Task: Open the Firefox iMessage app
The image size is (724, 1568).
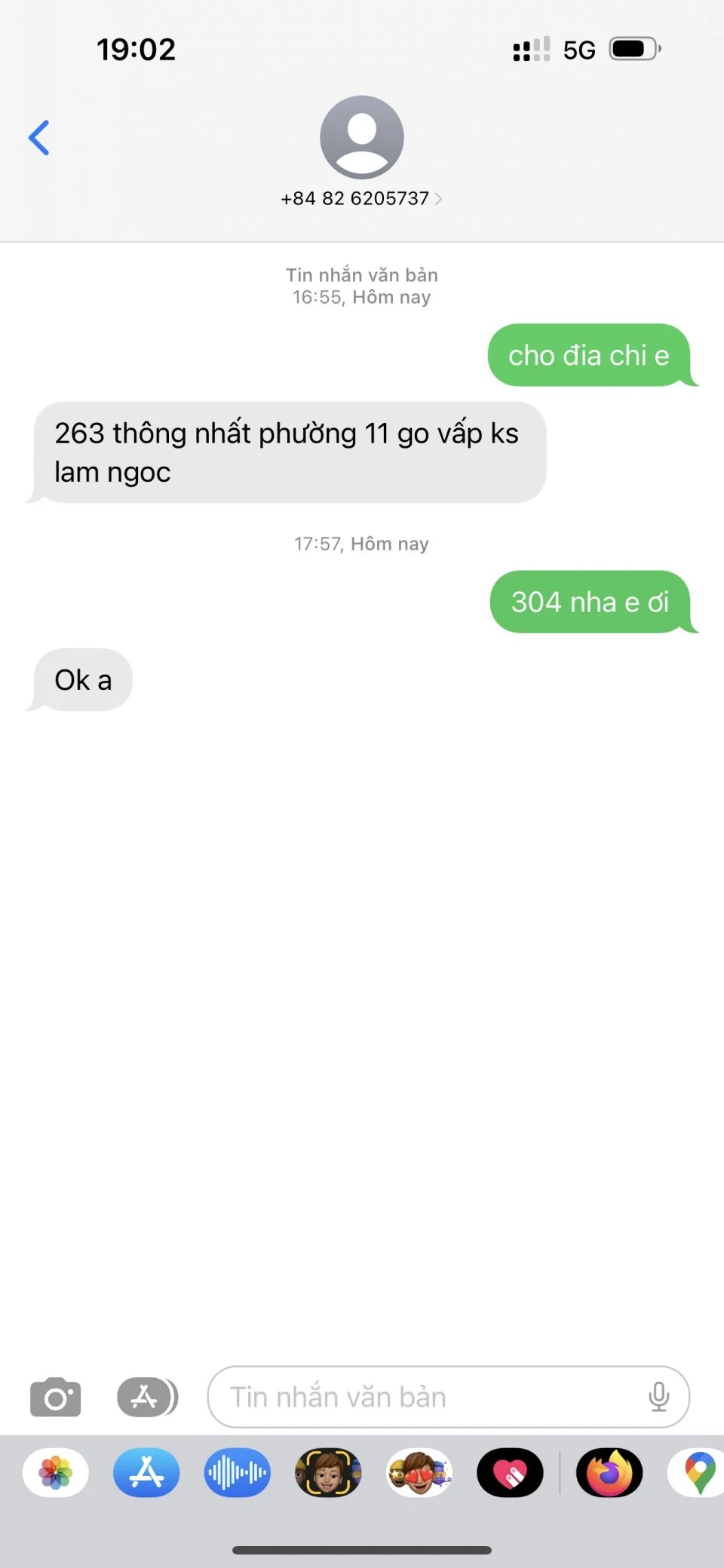Action: (x=609, y=1472)
